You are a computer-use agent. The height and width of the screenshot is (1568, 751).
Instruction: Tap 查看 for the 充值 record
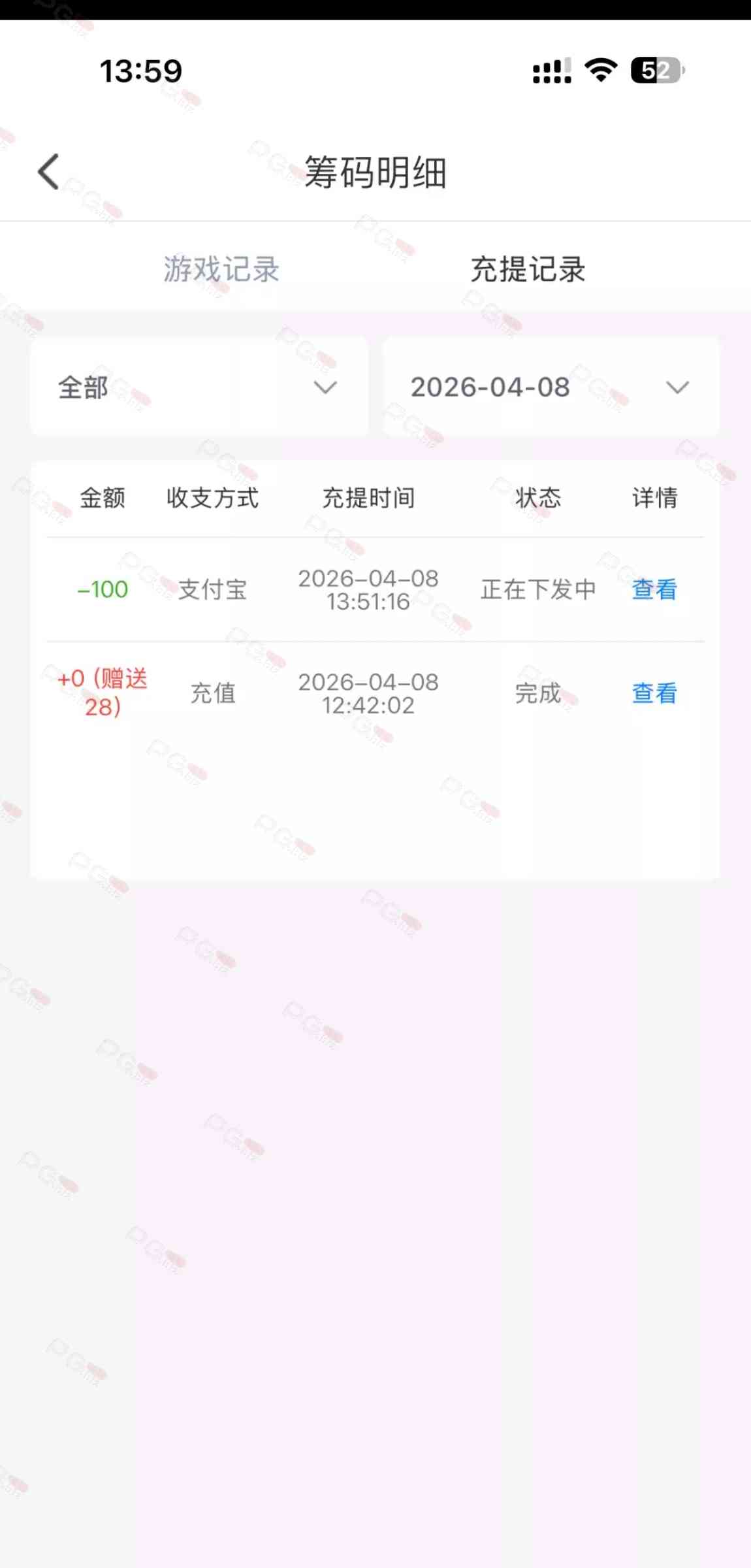[654, 693]
